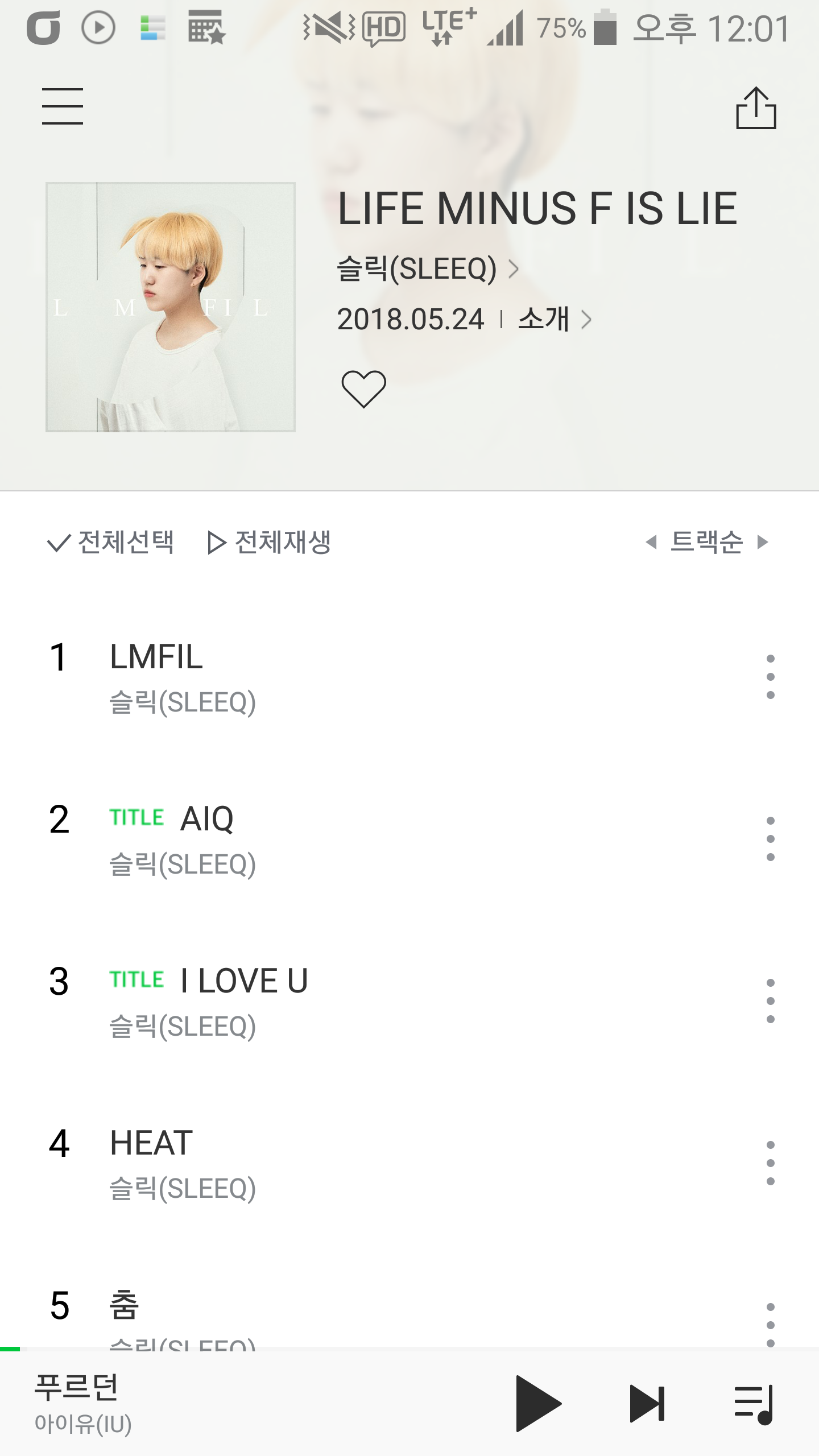View the LIFE MINUS F IS LIE album cover
This screenshot has height=1456, width=819.
tap(171, 307)
